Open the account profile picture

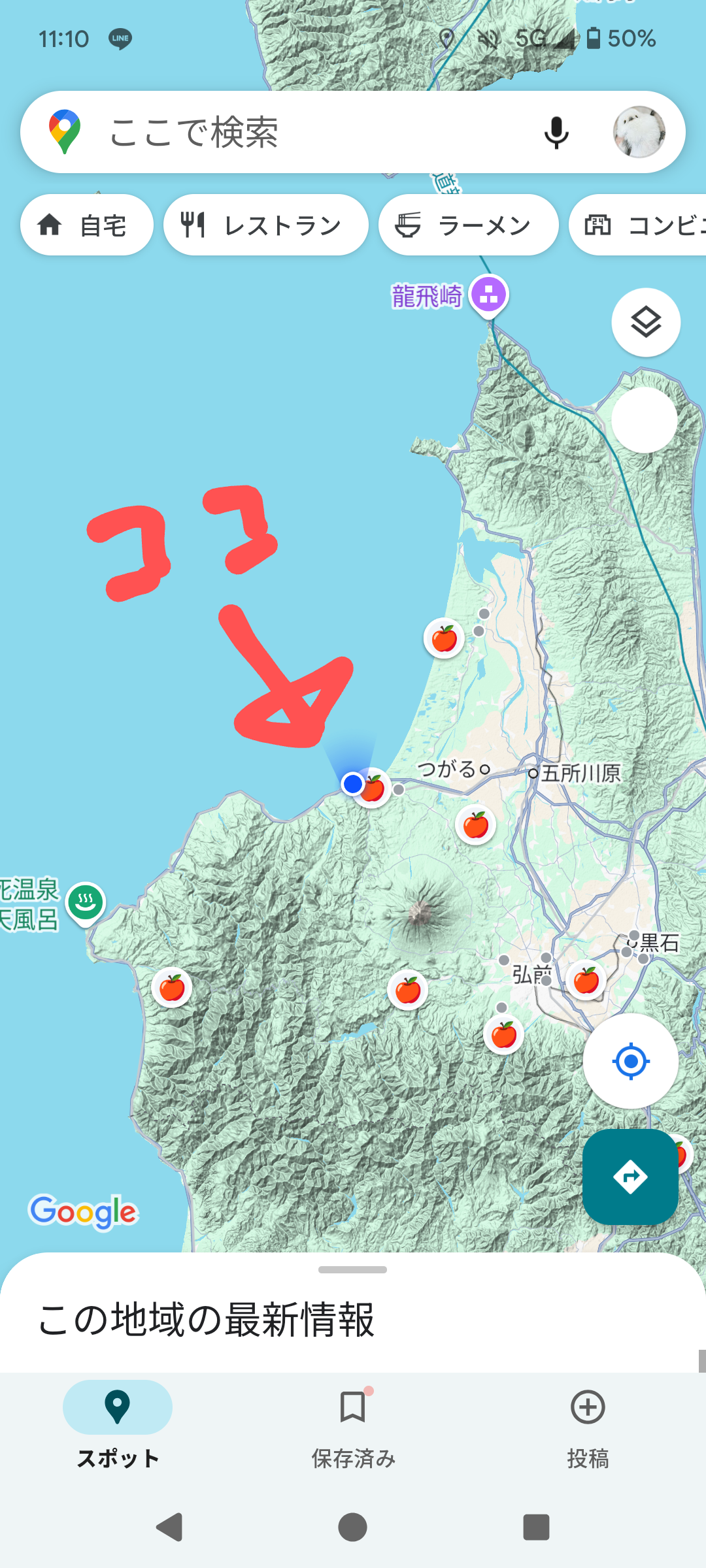tap(639, 132)
